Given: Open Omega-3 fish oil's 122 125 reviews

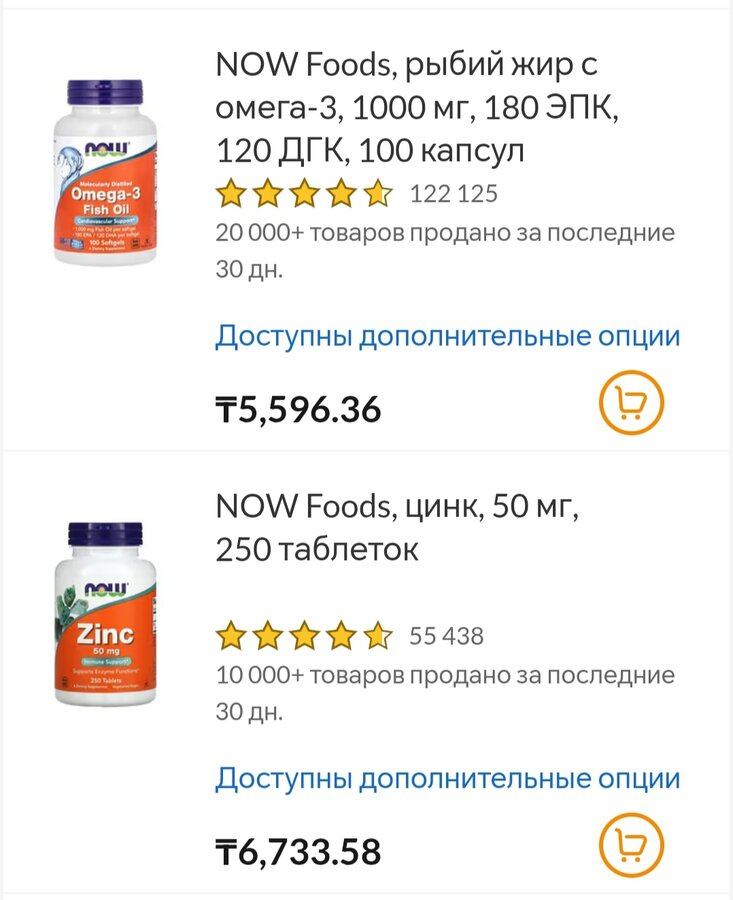Looking at the screenshot, I should (453, 194).
